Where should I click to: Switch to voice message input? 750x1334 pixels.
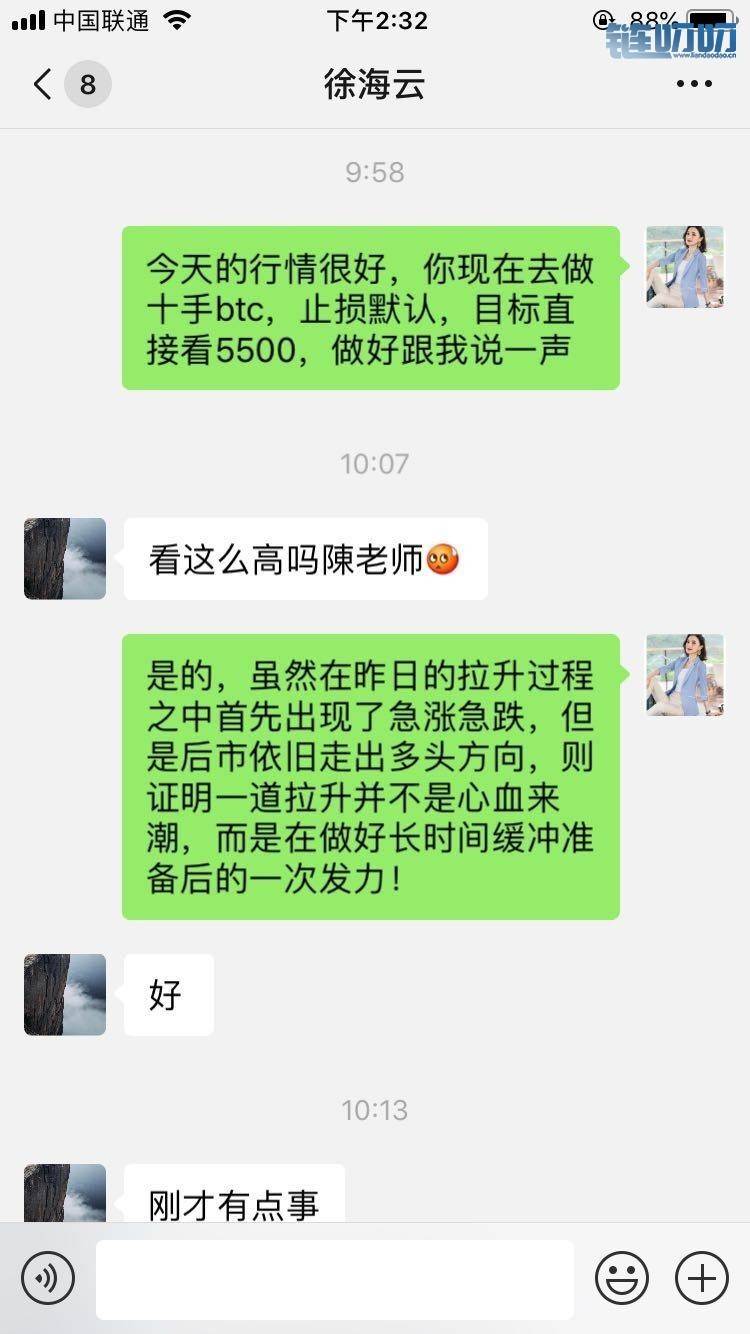point(48,1278)
